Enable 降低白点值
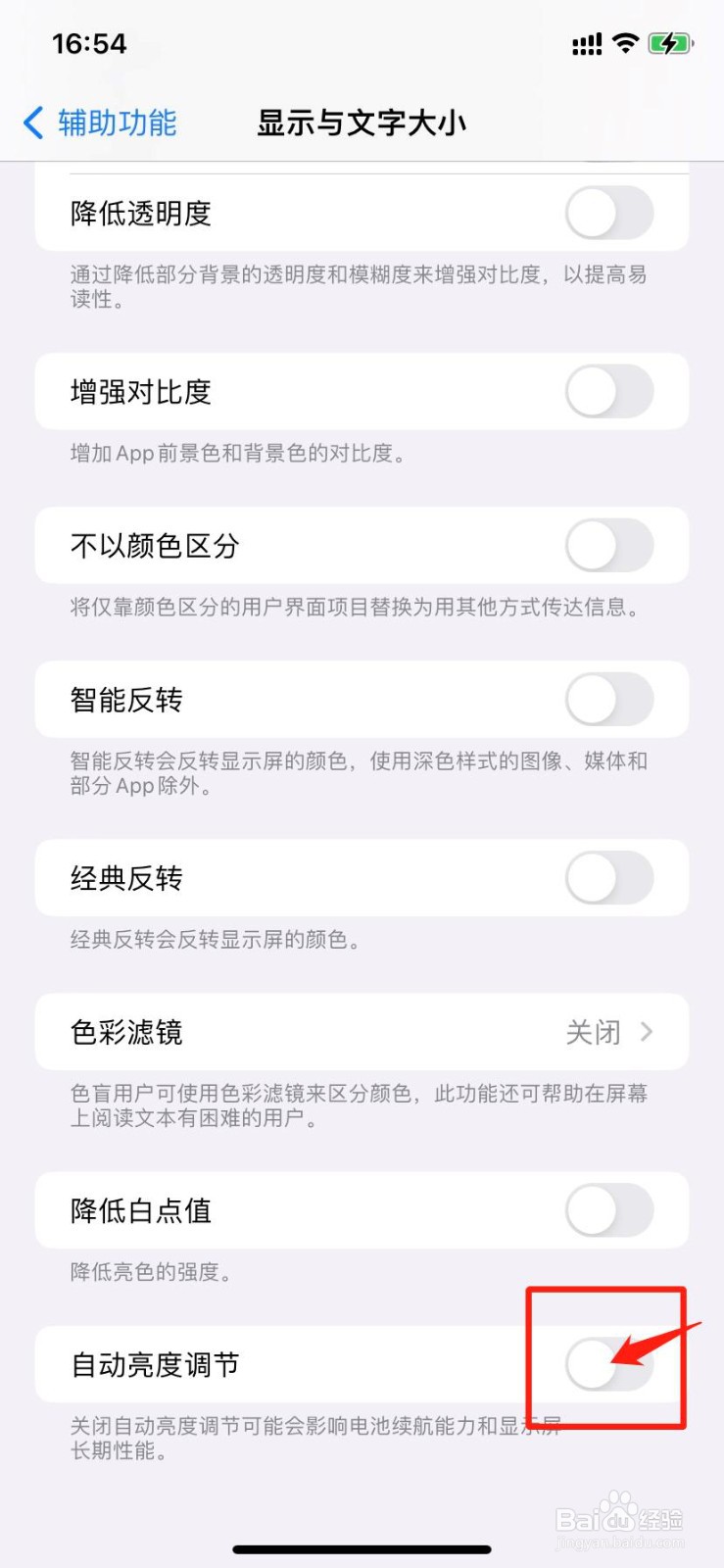Screen dimensions: 724x1568 pos(610,1210)
